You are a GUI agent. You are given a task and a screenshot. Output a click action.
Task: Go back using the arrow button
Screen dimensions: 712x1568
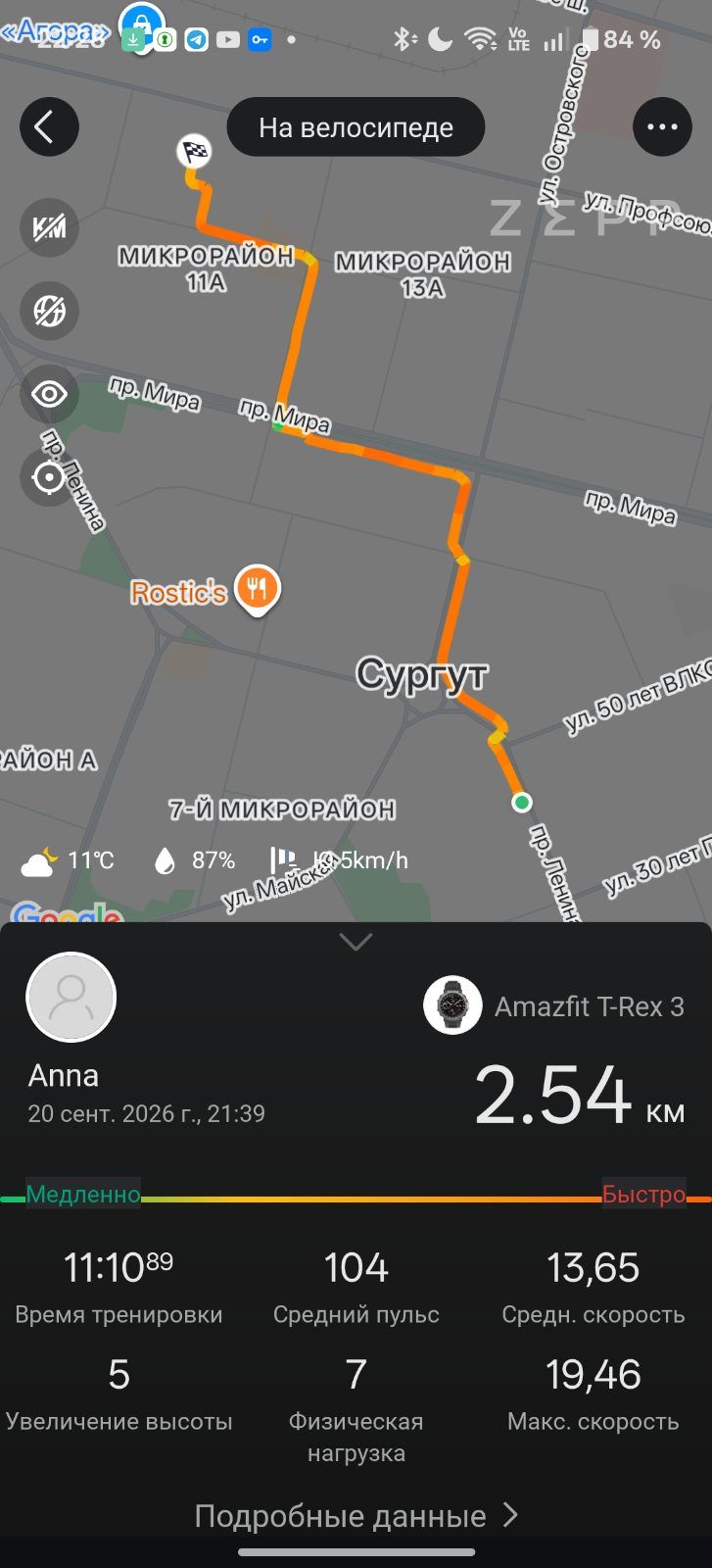49,127
